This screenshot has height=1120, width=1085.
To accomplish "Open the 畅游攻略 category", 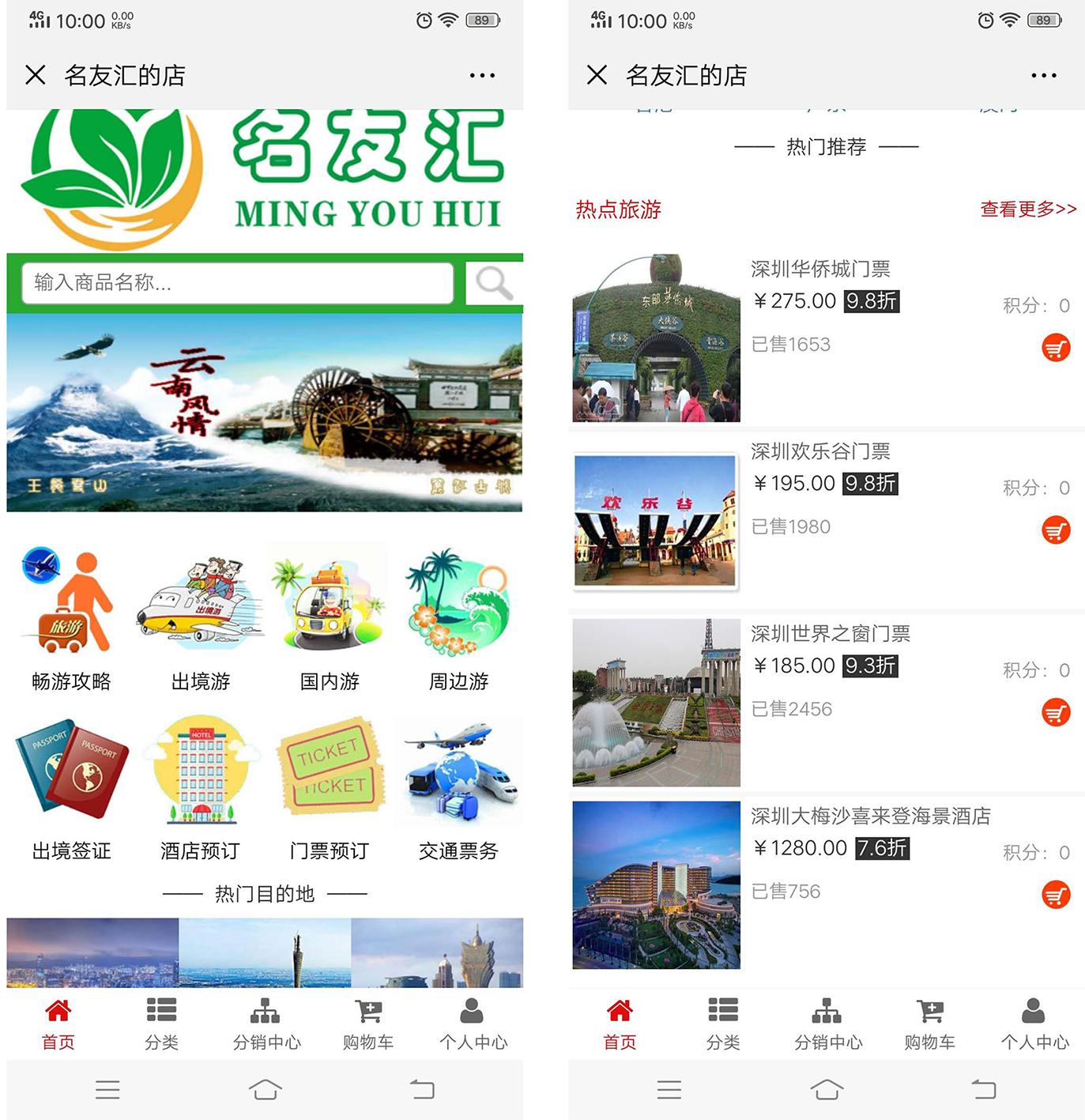I will point(71,617).
